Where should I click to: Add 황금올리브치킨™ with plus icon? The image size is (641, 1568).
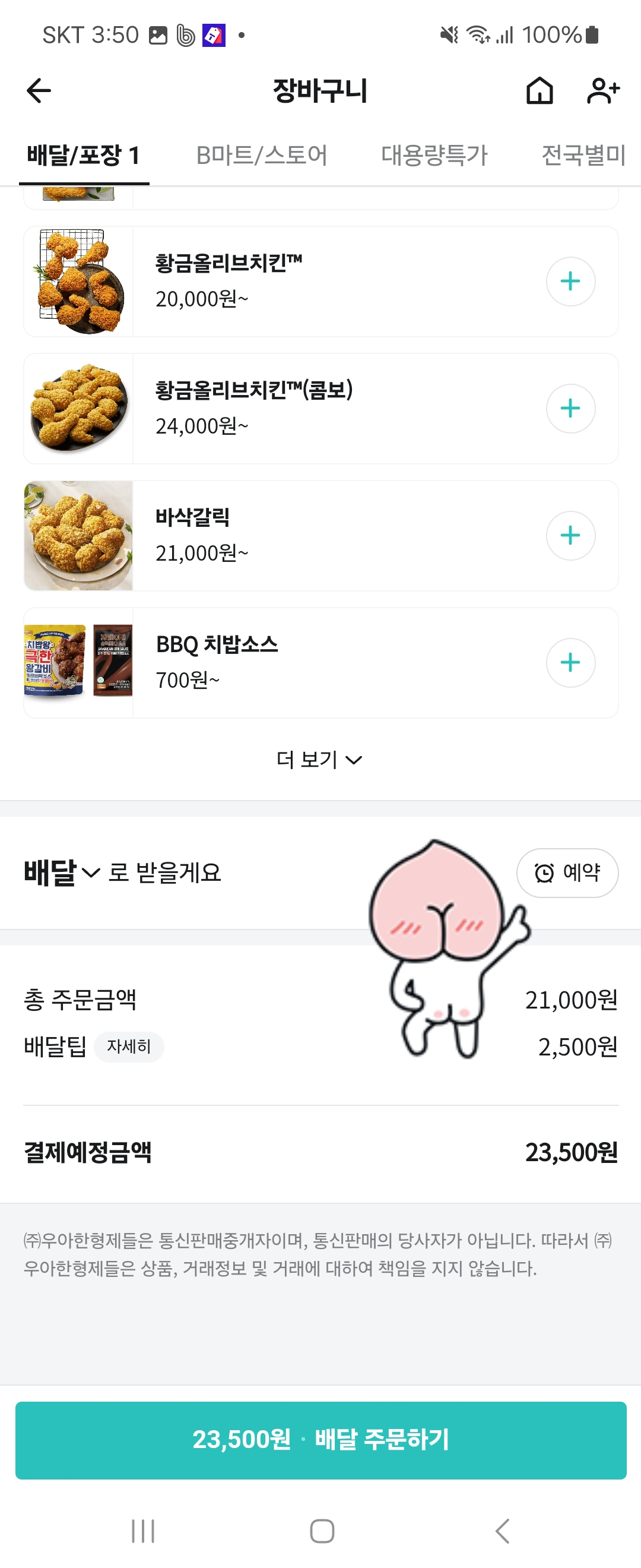pos(570,281)
